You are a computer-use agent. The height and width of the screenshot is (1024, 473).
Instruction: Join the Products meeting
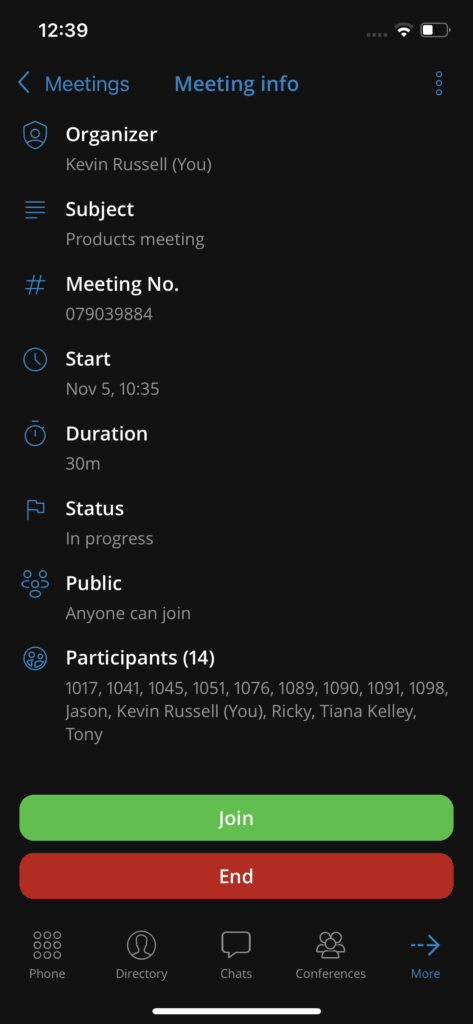[x=236, y=818]
